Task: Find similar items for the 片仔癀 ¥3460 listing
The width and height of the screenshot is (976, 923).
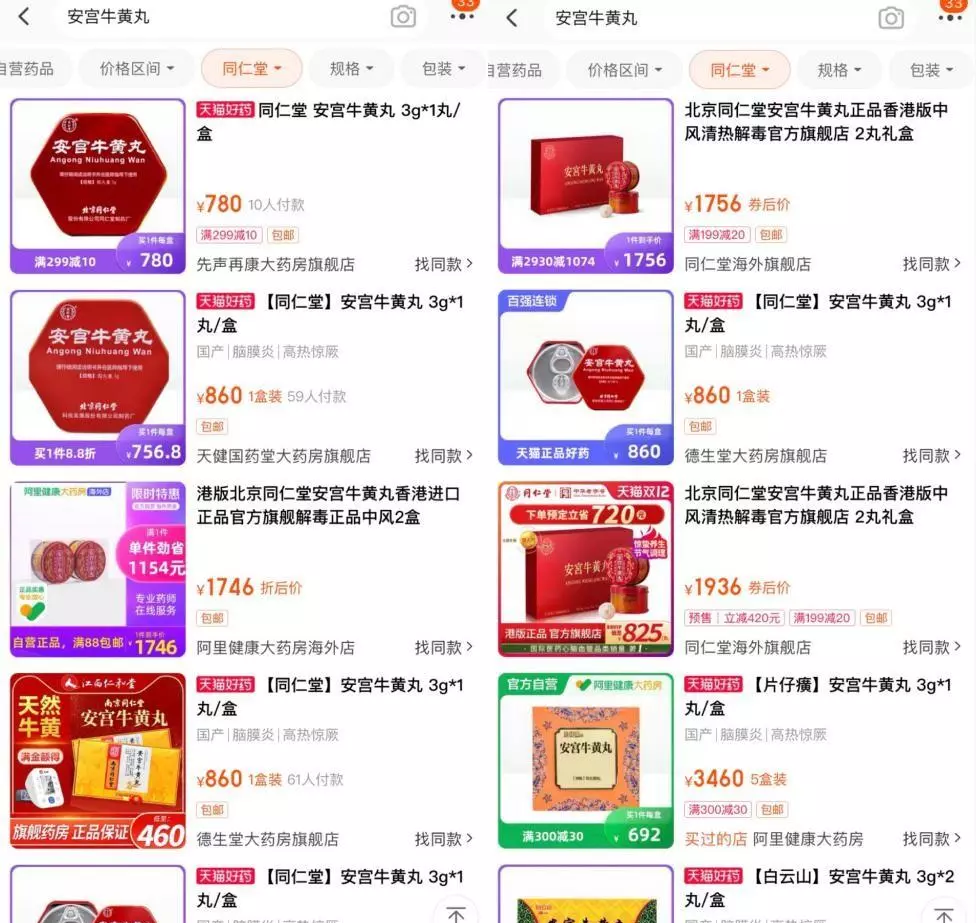Action: click(x=932, y=839)
